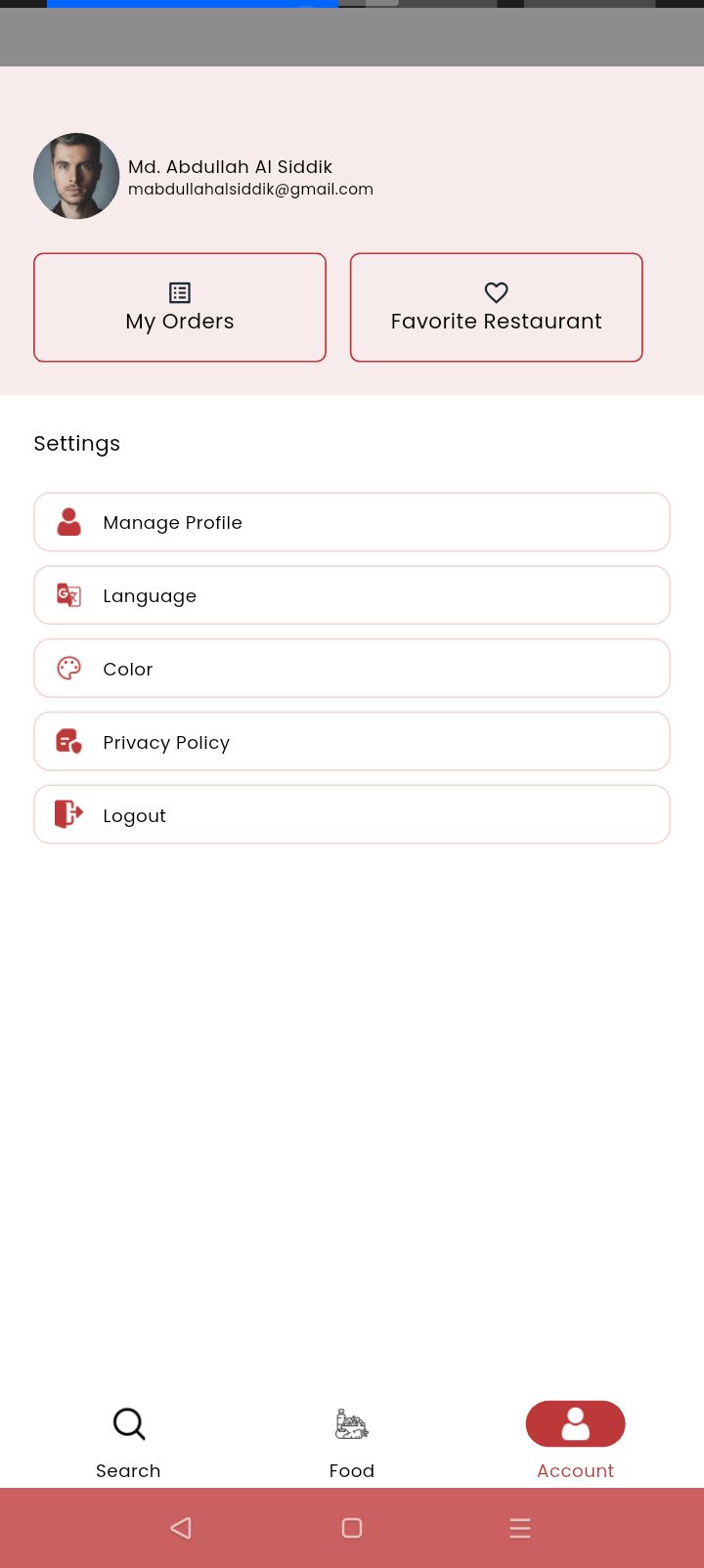
Task: Select the Account tab
Action: click(x=575, y=1441)
